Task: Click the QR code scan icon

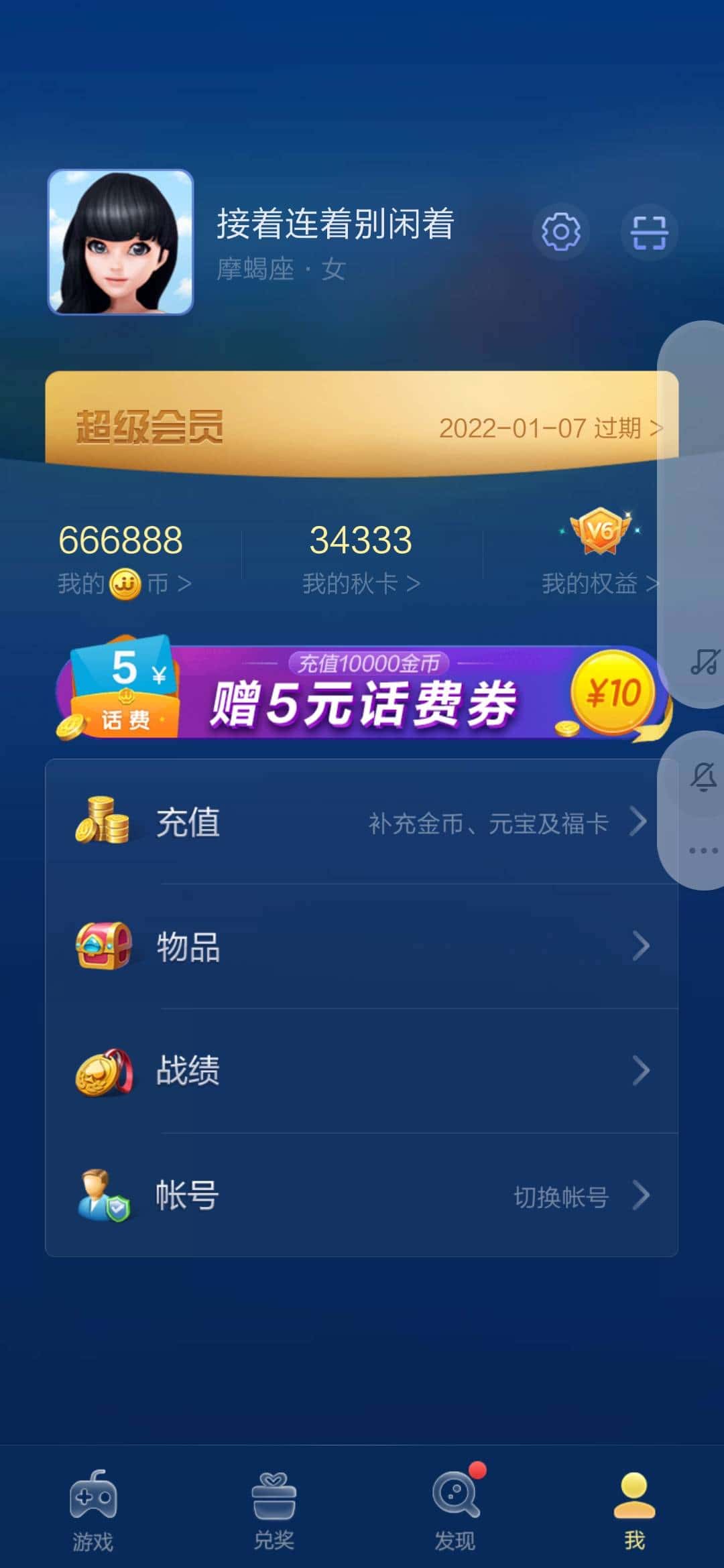Action: [x=649, y=231]
